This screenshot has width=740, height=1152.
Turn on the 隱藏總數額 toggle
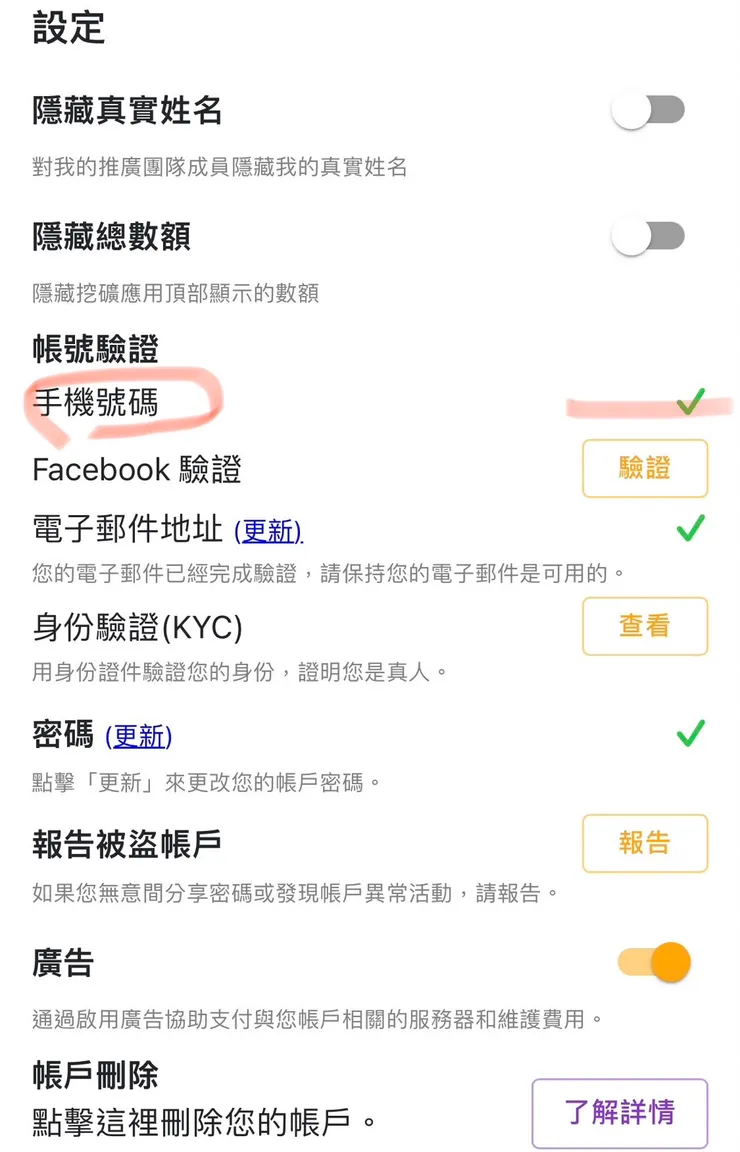pos(645,236)
